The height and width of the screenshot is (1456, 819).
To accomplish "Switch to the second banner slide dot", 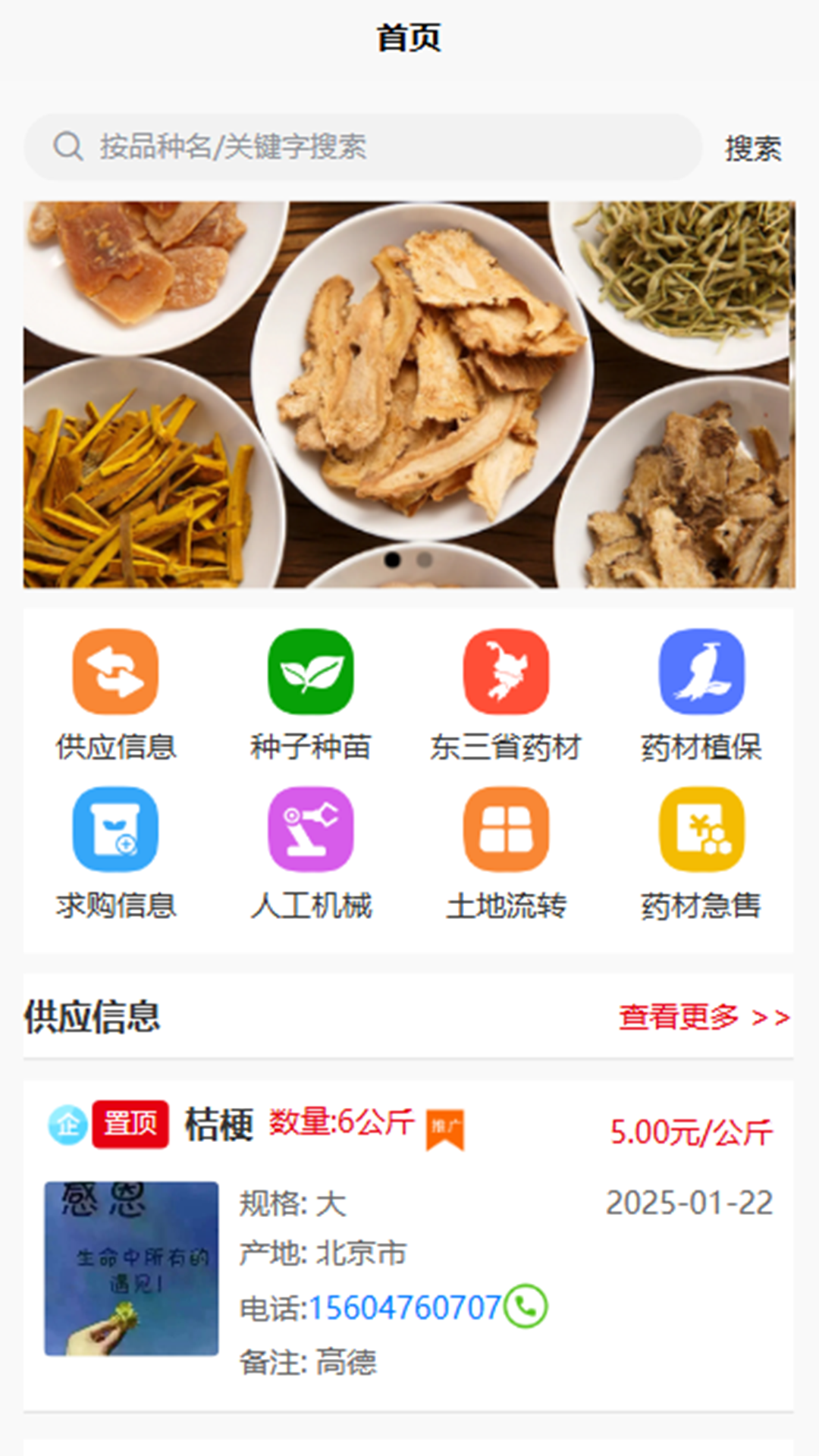I will pos(425,560).
